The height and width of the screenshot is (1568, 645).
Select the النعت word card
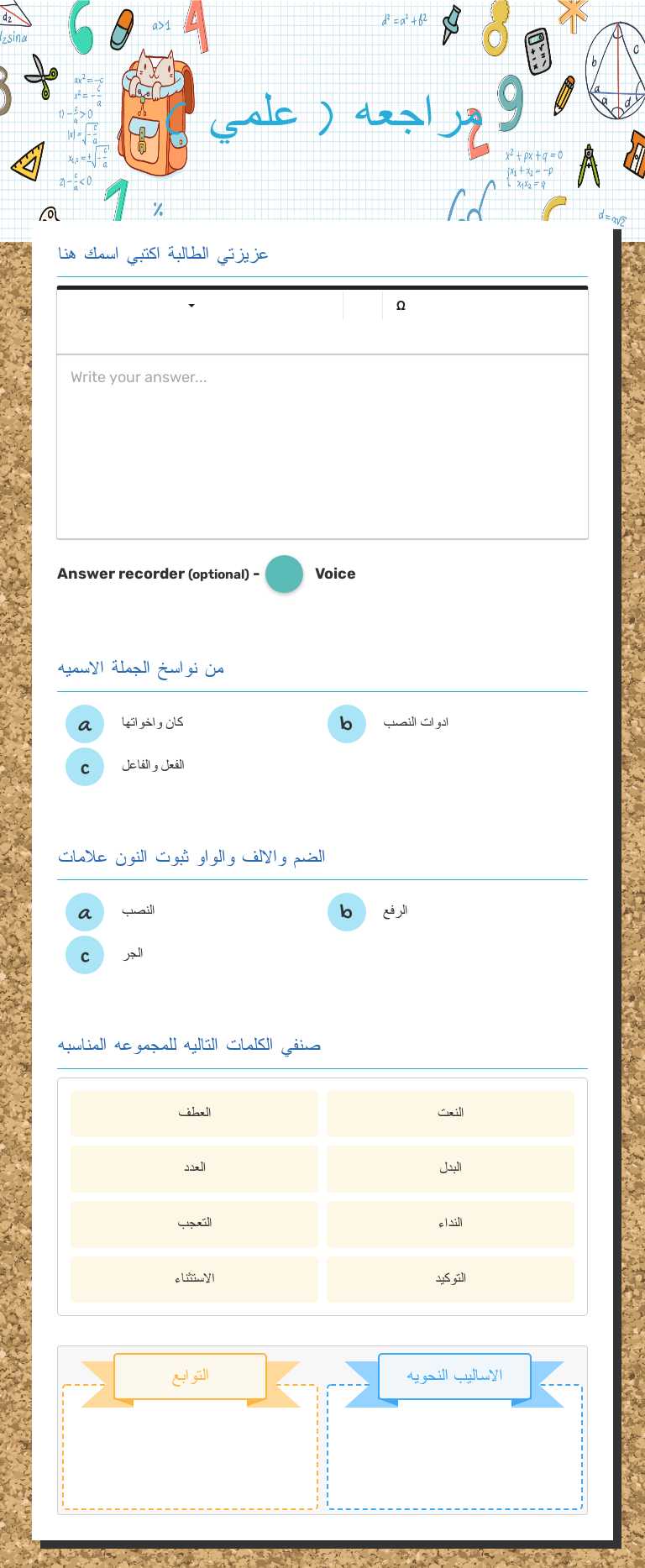[450, 1113]
